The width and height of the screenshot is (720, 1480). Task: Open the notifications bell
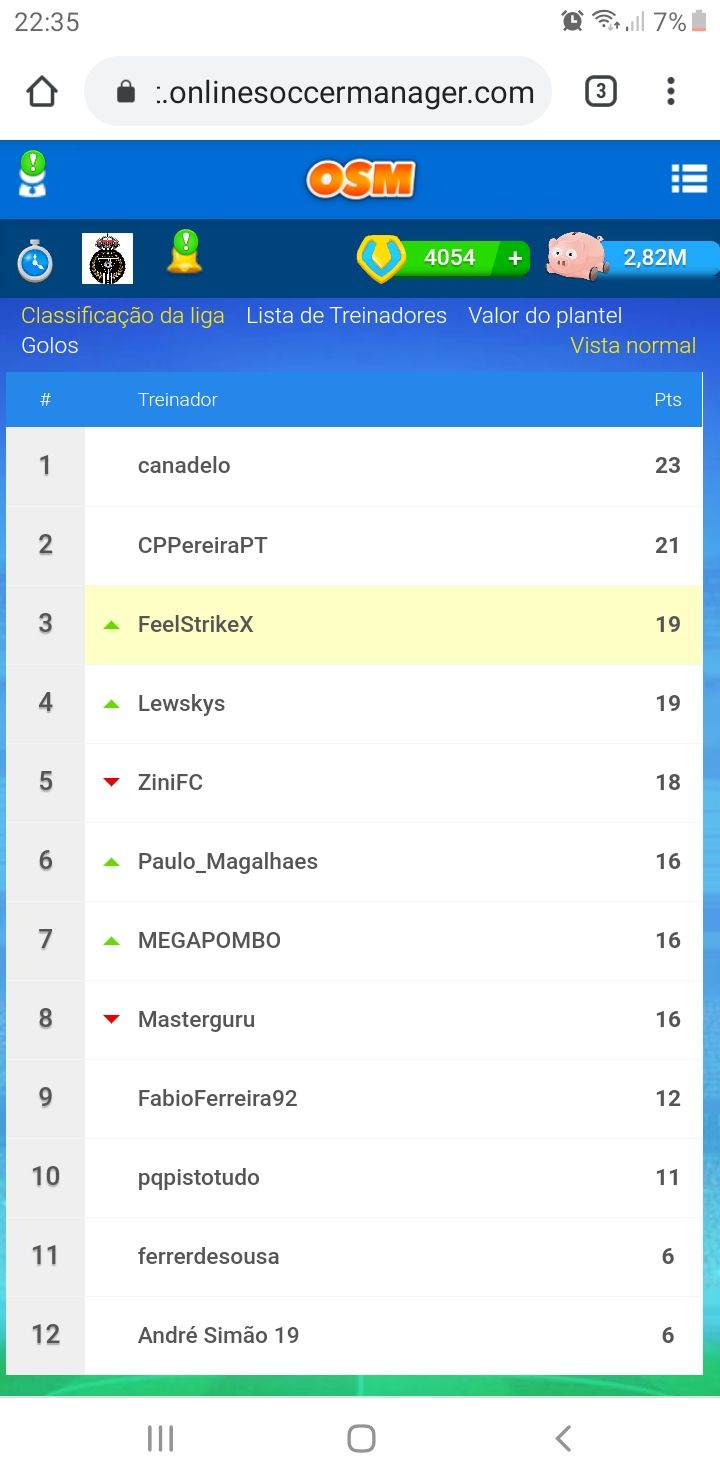[x=184, y=253]
